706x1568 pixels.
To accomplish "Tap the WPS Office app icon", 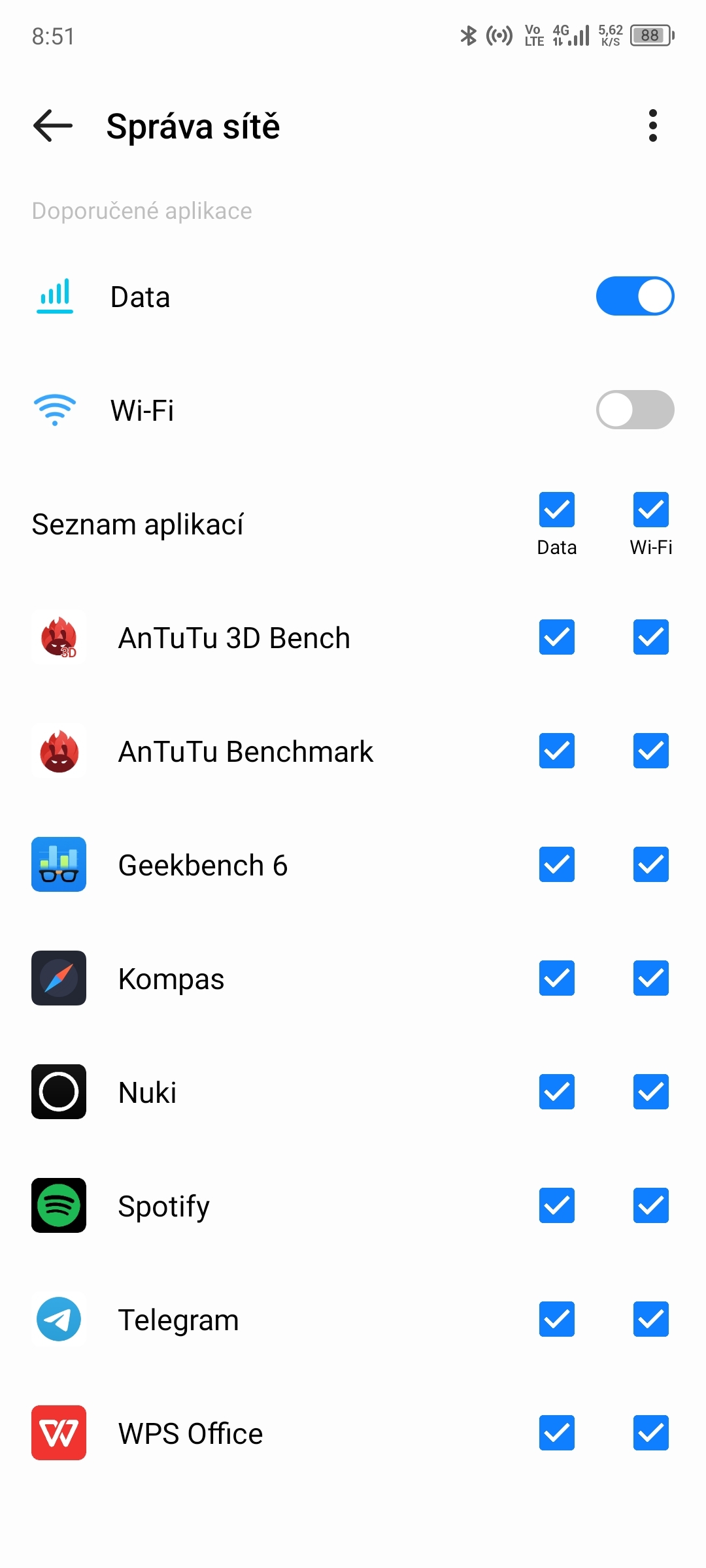I will (58, 1433).
